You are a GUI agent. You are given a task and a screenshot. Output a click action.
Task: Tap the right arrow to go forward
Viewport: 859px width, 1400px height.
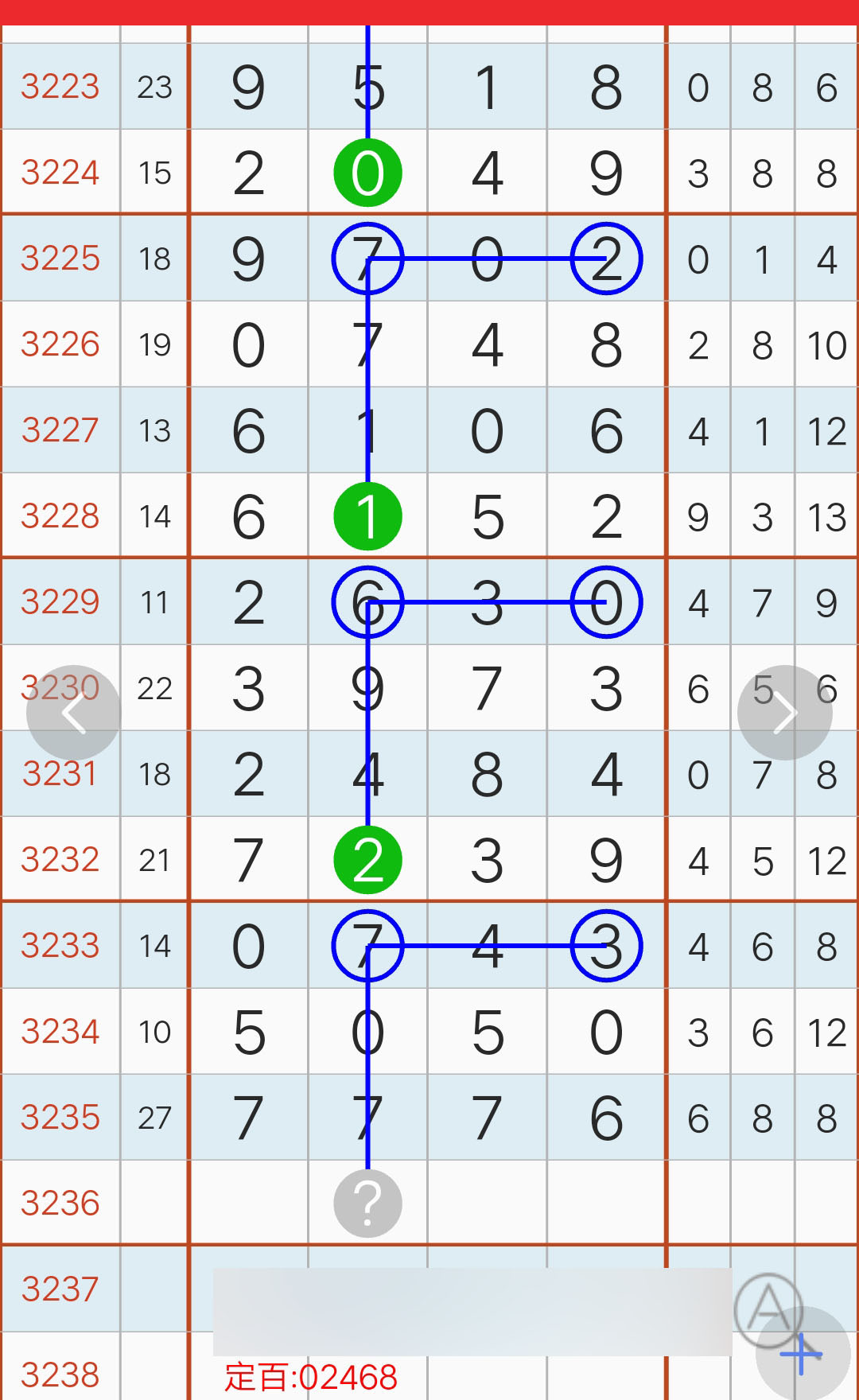785,713
